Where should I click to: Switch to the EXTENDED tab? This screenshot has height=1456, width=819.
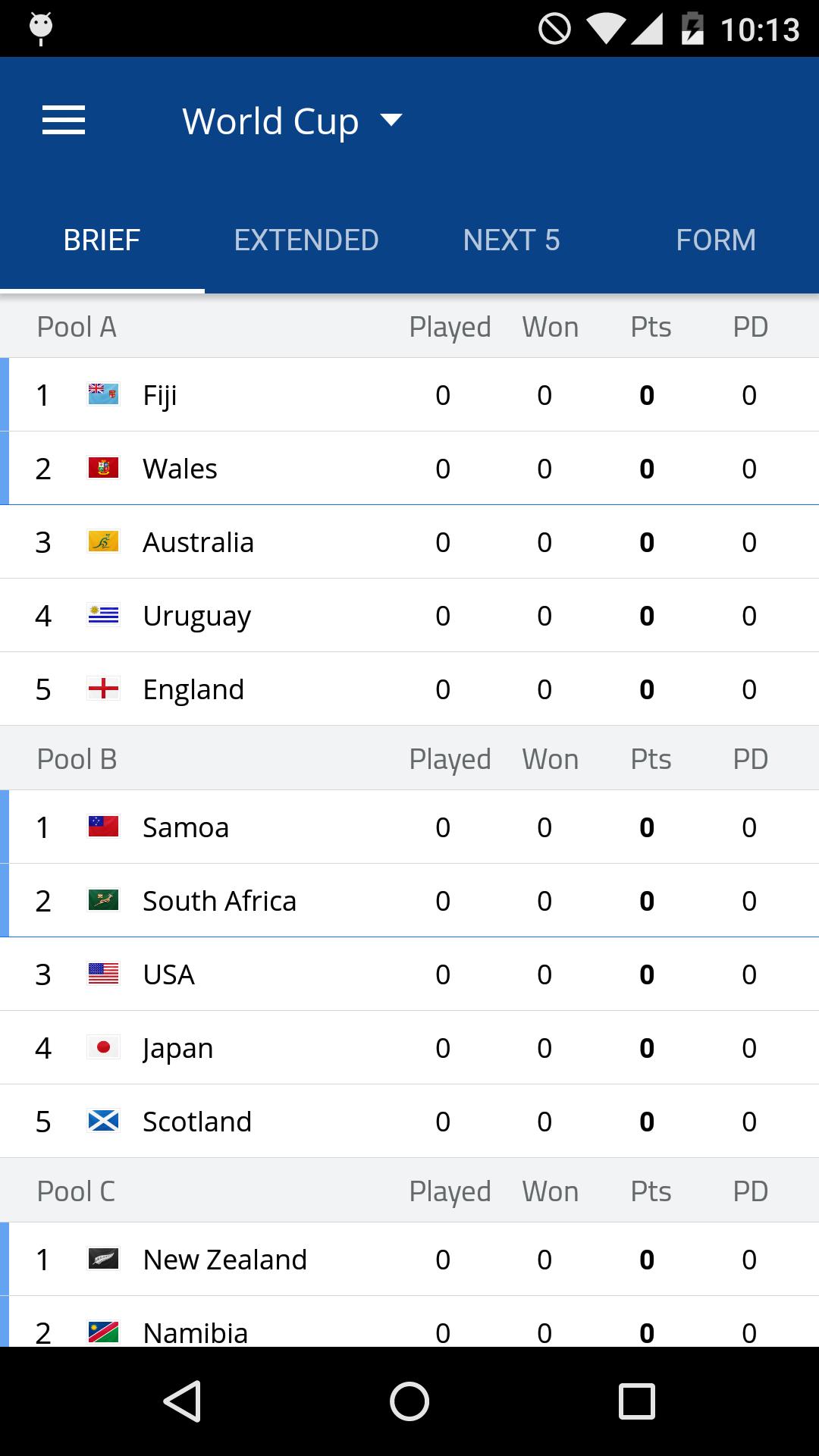tap(306, 239)
